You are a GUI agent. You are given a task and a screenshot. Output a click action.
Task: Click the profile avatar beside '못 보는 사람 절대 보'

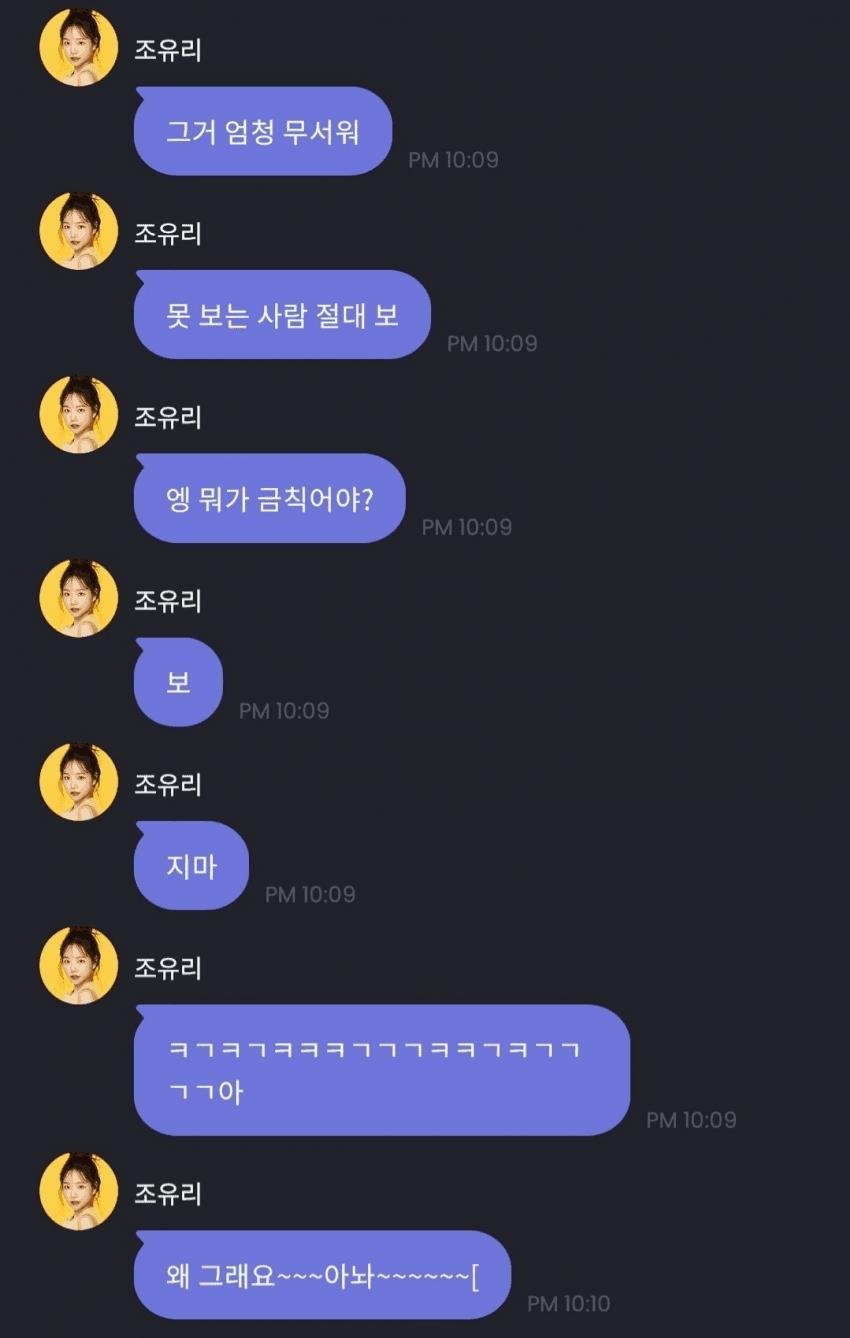[78, 231]
